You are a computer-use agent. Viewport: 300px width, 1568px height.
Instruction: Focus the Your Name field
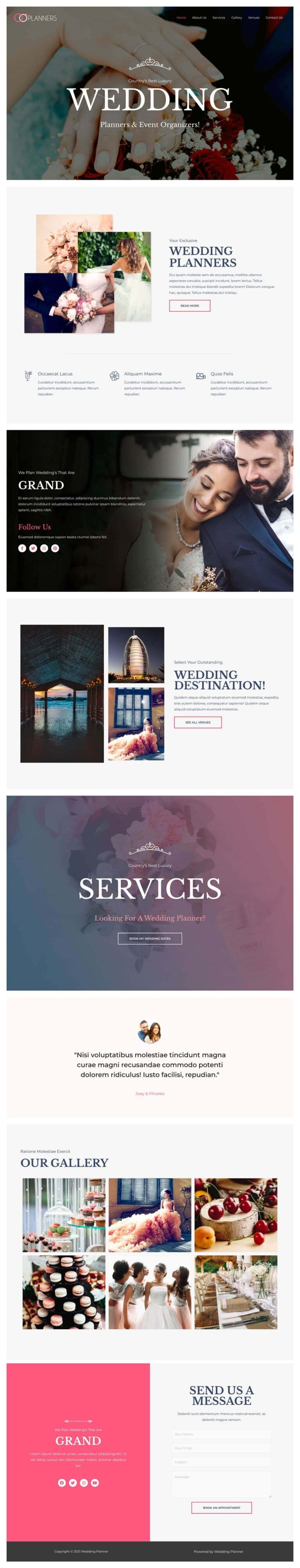(221, 1434)
